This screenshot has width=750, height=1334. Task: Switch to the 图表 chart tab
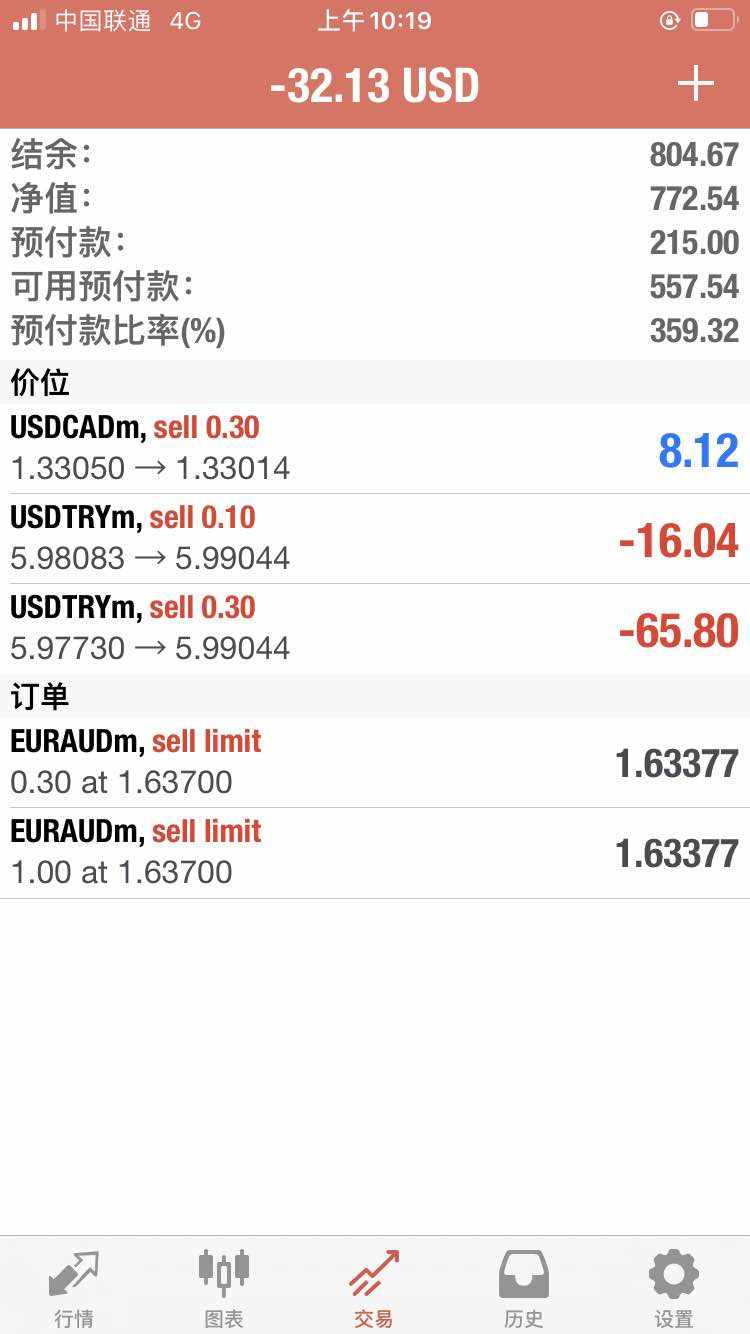click(x=224, y=1288)
